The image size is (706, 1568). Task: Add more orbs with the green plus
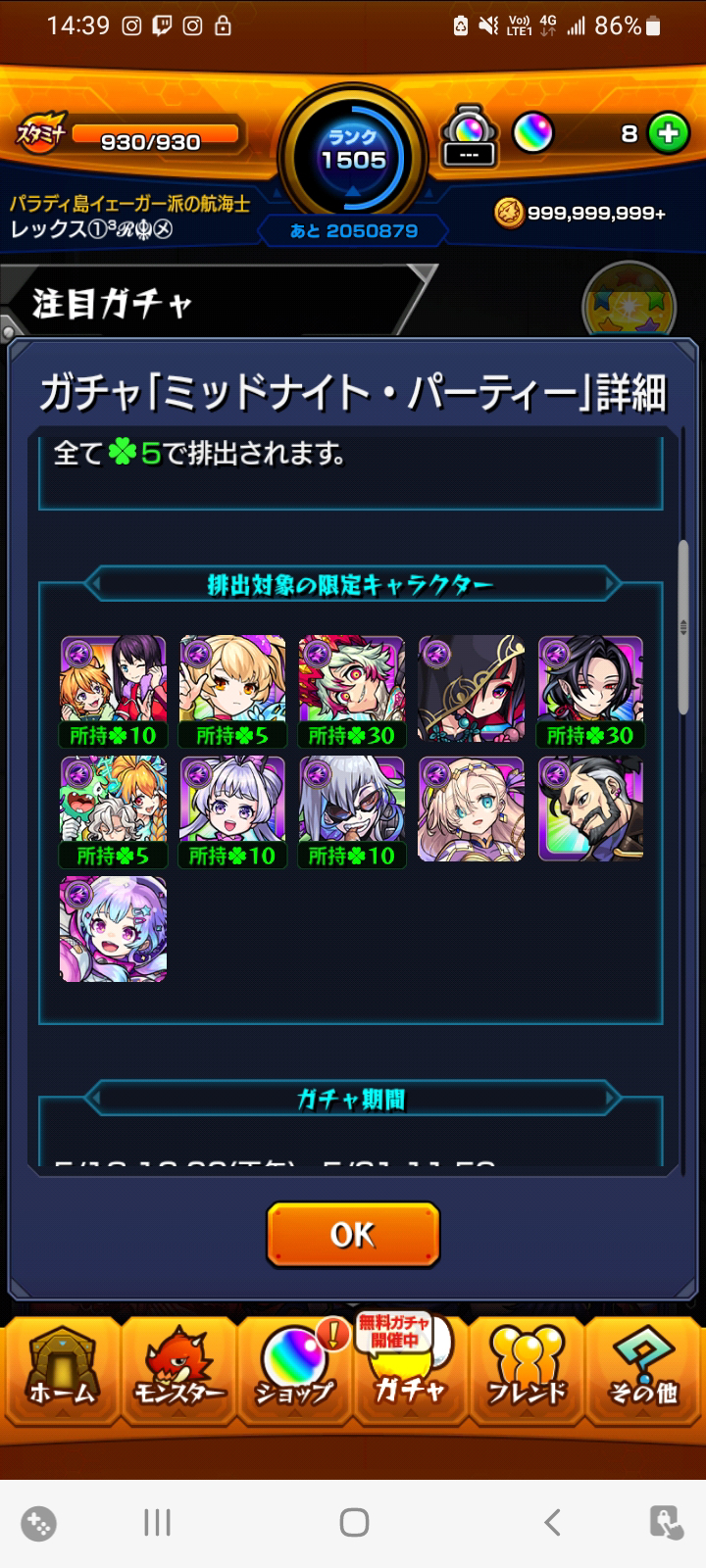[669, 133]
